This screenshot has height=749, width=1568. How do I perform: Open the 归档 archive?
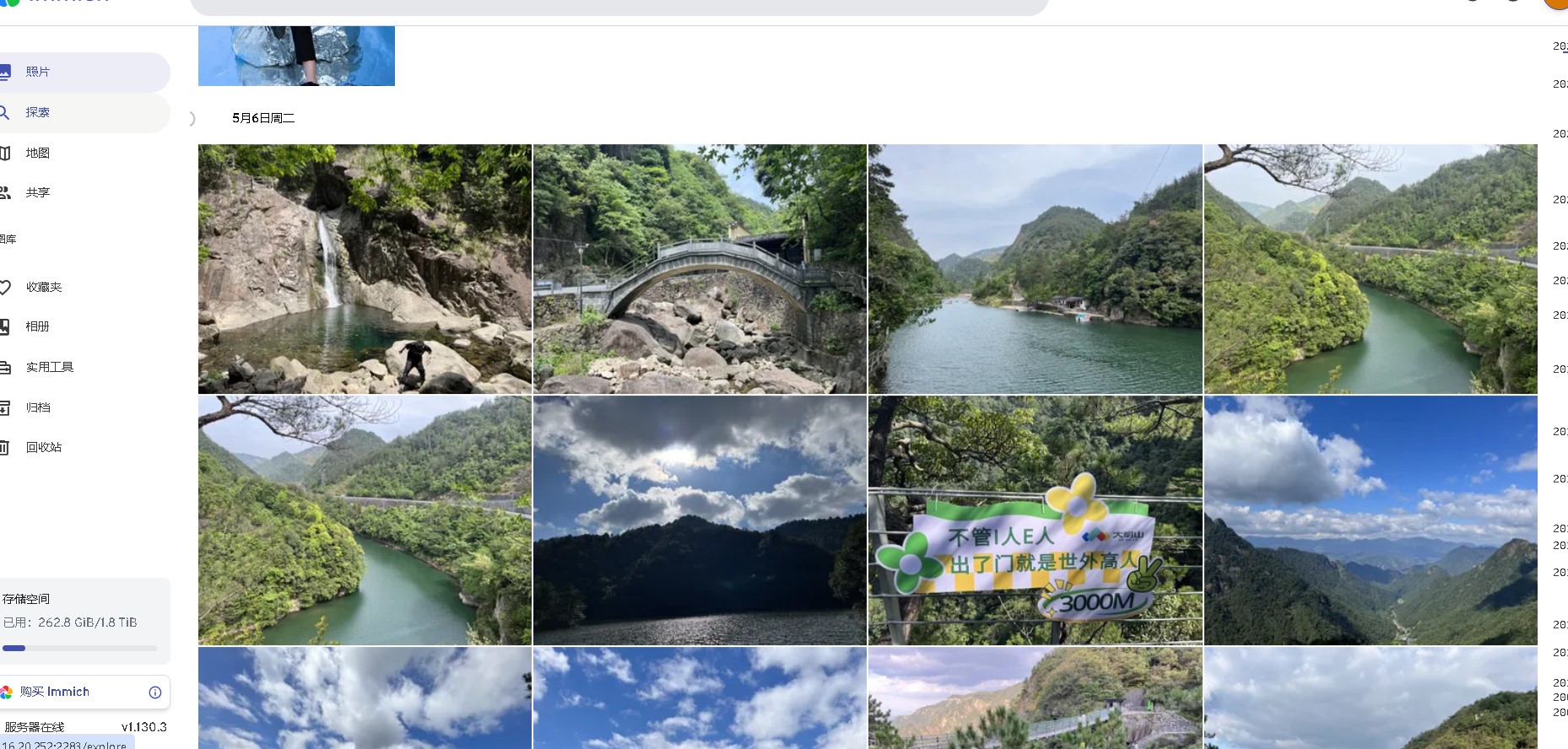coord(38,407)
